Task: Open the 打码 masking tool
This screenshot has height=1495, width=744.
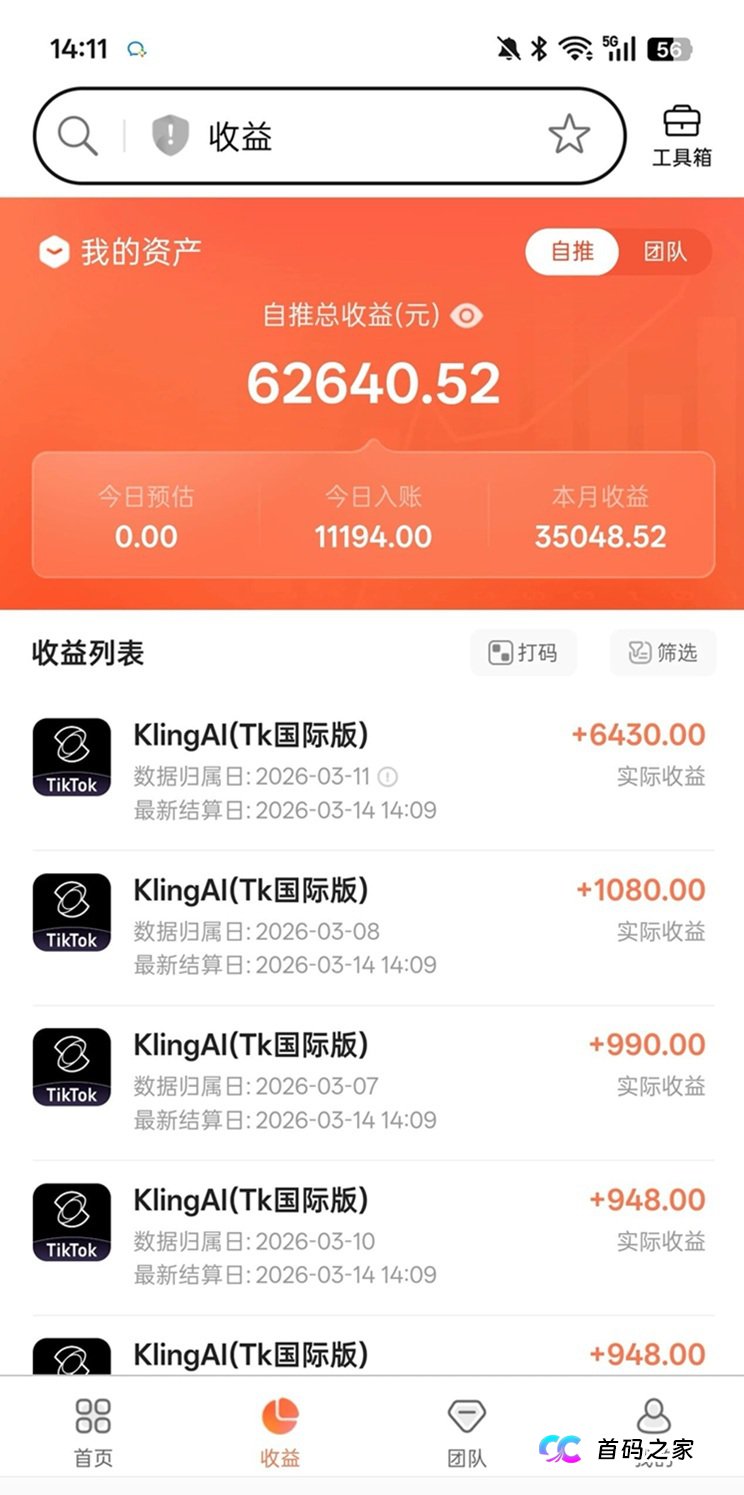Action: coord(524,652)
